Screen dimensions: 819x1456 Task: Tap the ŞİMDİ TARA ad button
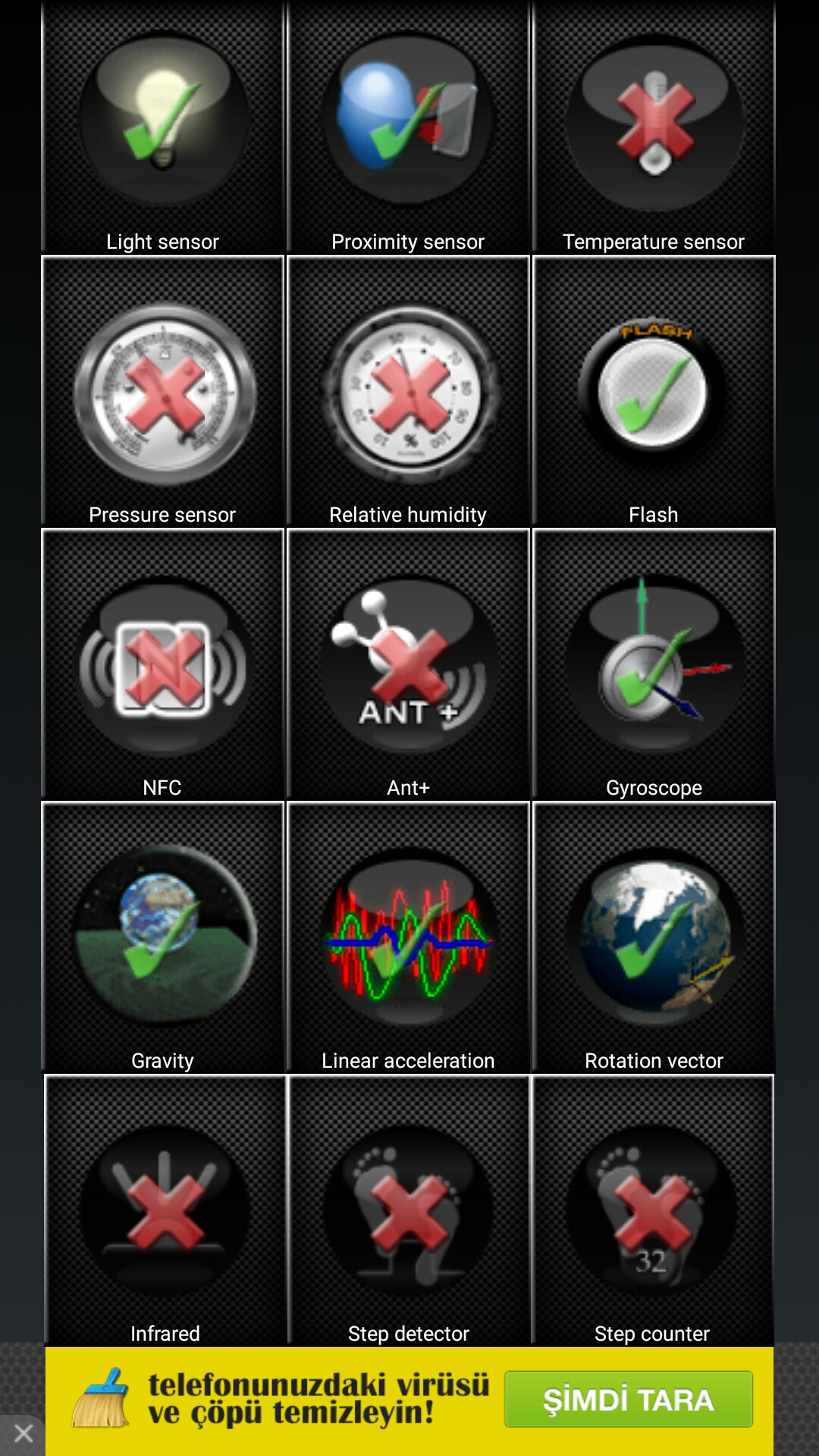point(628,1400)
